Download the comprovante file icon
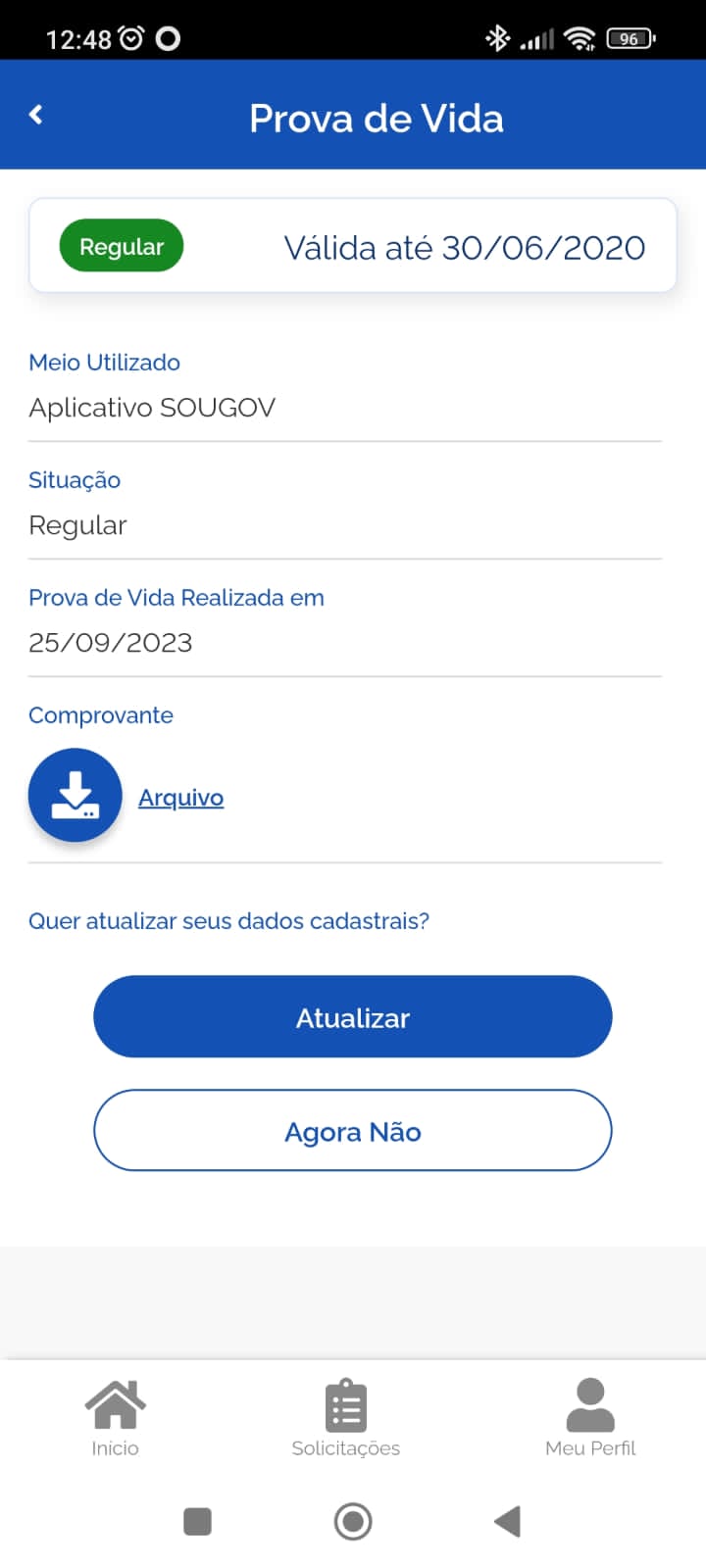The width and height of the screenshot is (706, 1568). pyautogui.click(x=75, y=795)
